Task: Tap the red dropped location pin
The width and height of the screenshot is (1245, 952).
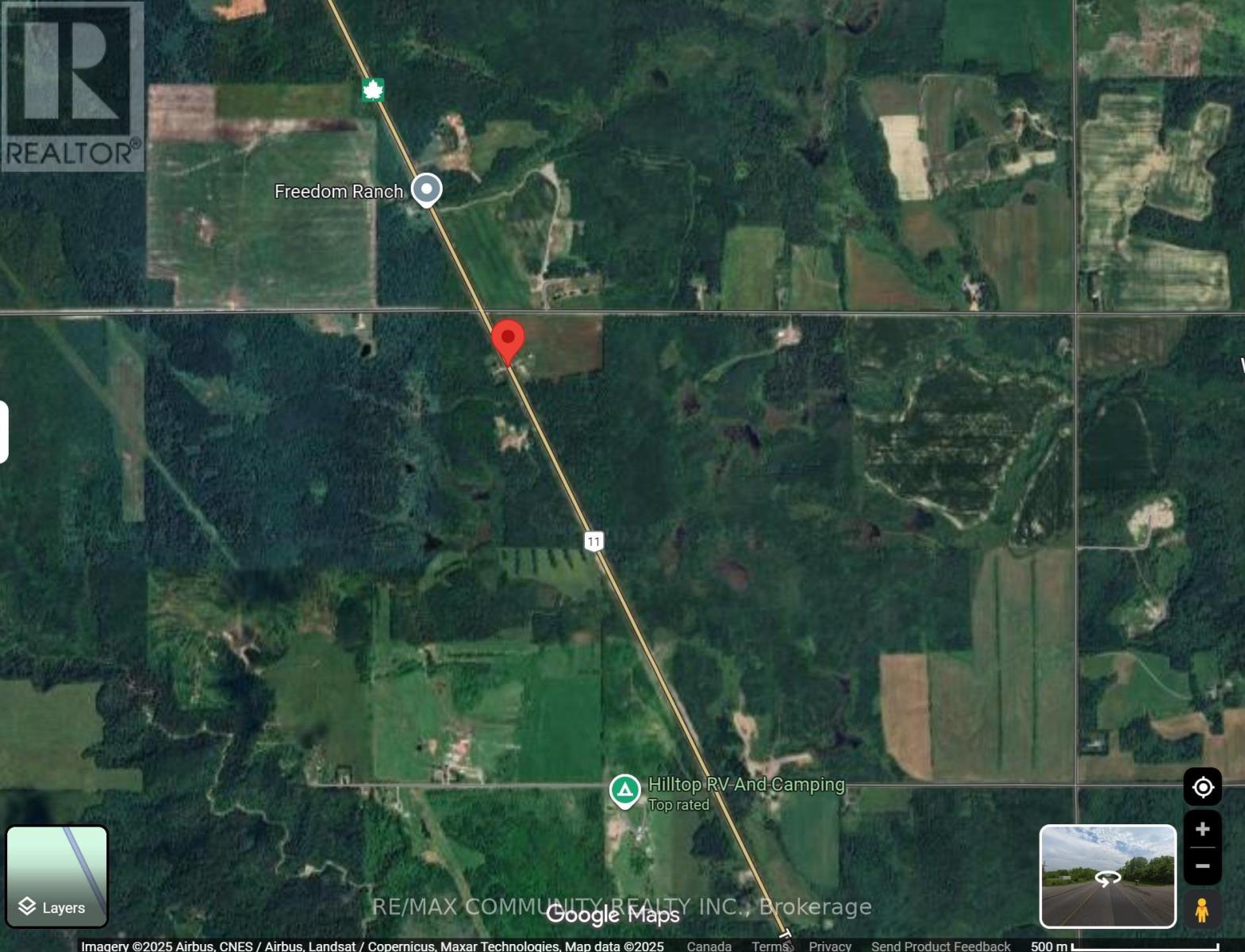Action: coord(508,341)
